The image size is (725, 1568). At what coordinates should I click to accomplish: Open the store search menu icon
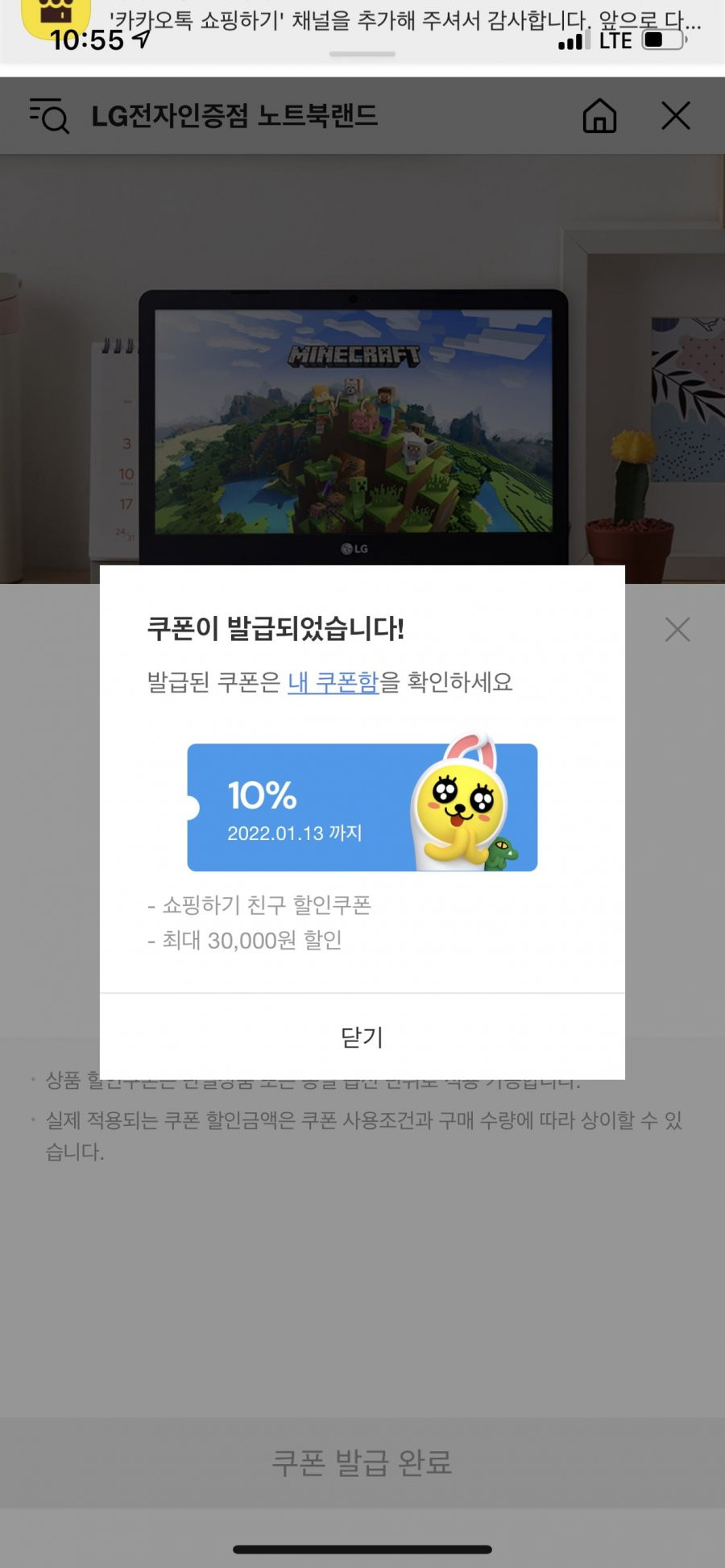pyautogui.click(x=49, y=116)
